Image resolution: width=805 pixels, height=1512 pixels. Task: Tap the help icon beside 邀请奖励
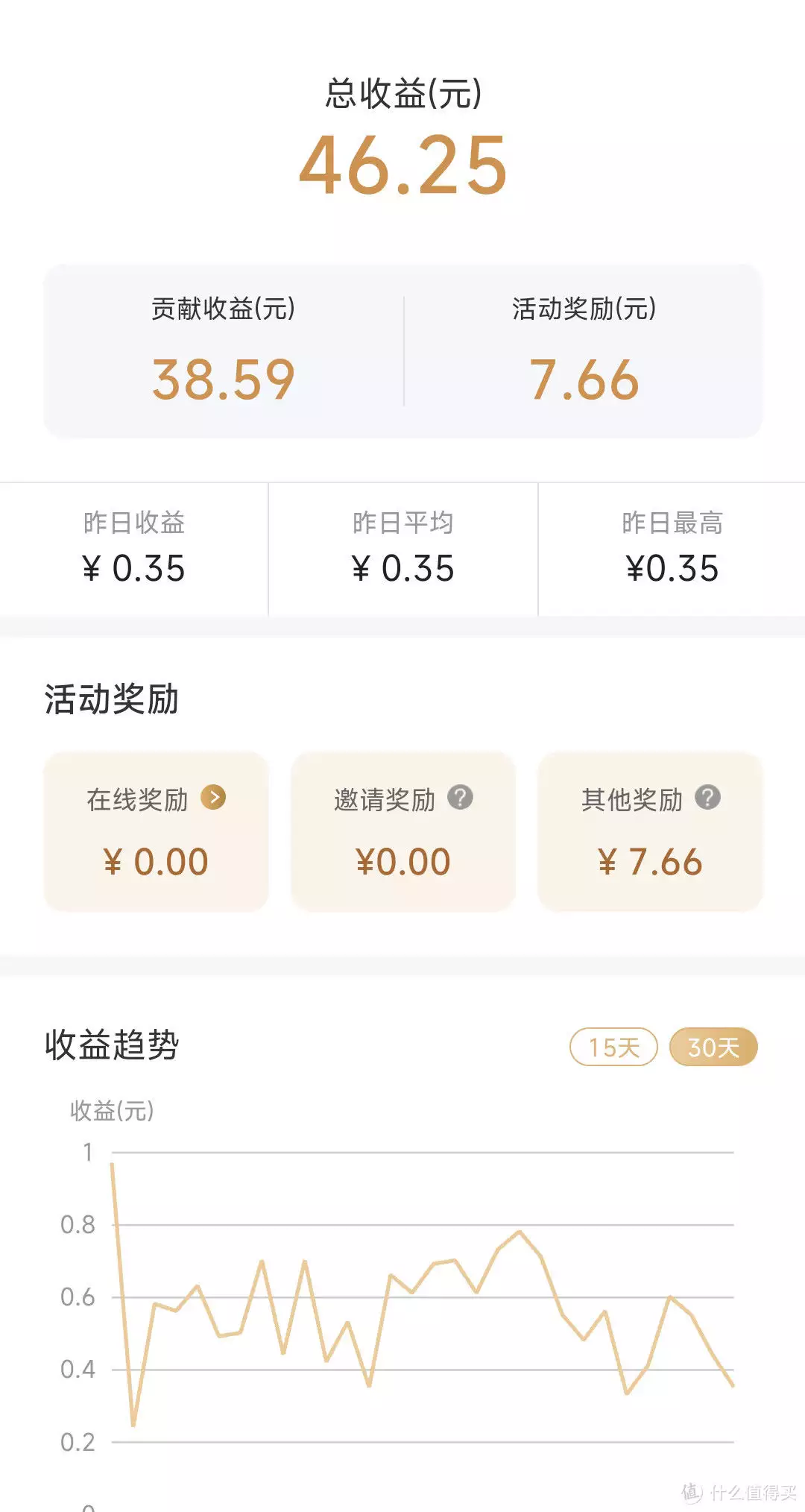461,798
